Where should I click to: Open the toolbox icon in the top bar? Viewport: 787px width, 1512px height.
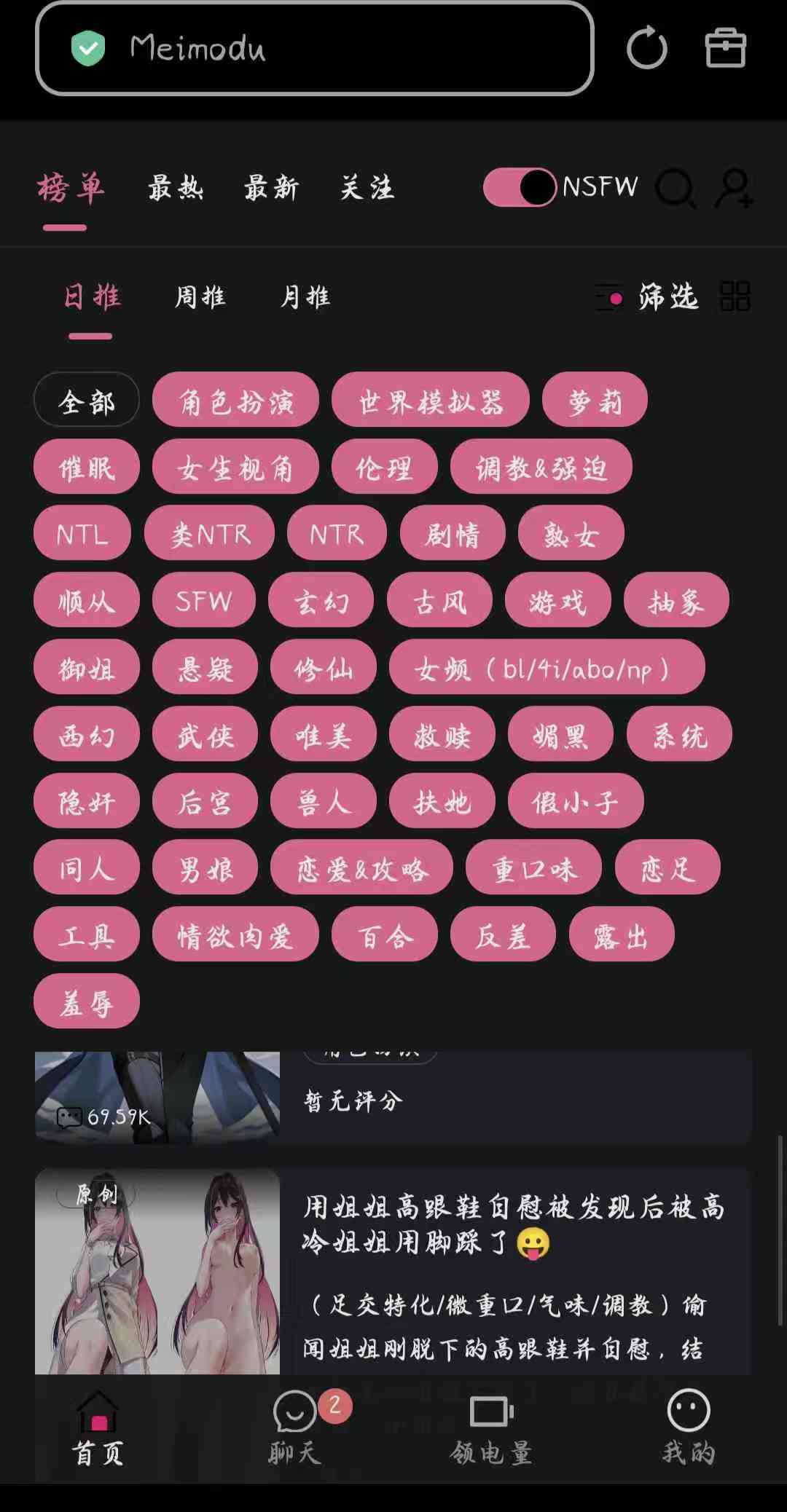coord(725,49)
